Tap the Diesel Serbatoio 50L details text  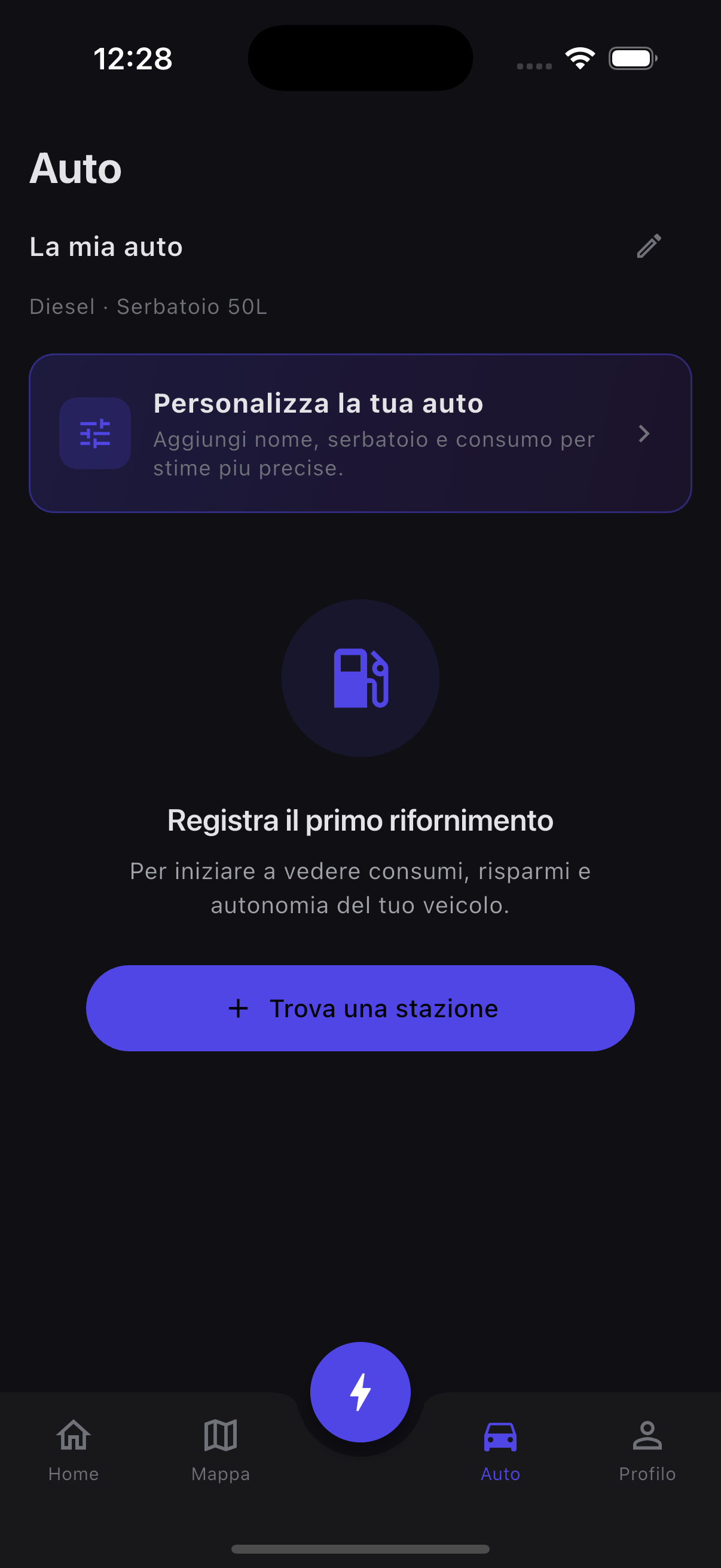[x=148, y=306]
